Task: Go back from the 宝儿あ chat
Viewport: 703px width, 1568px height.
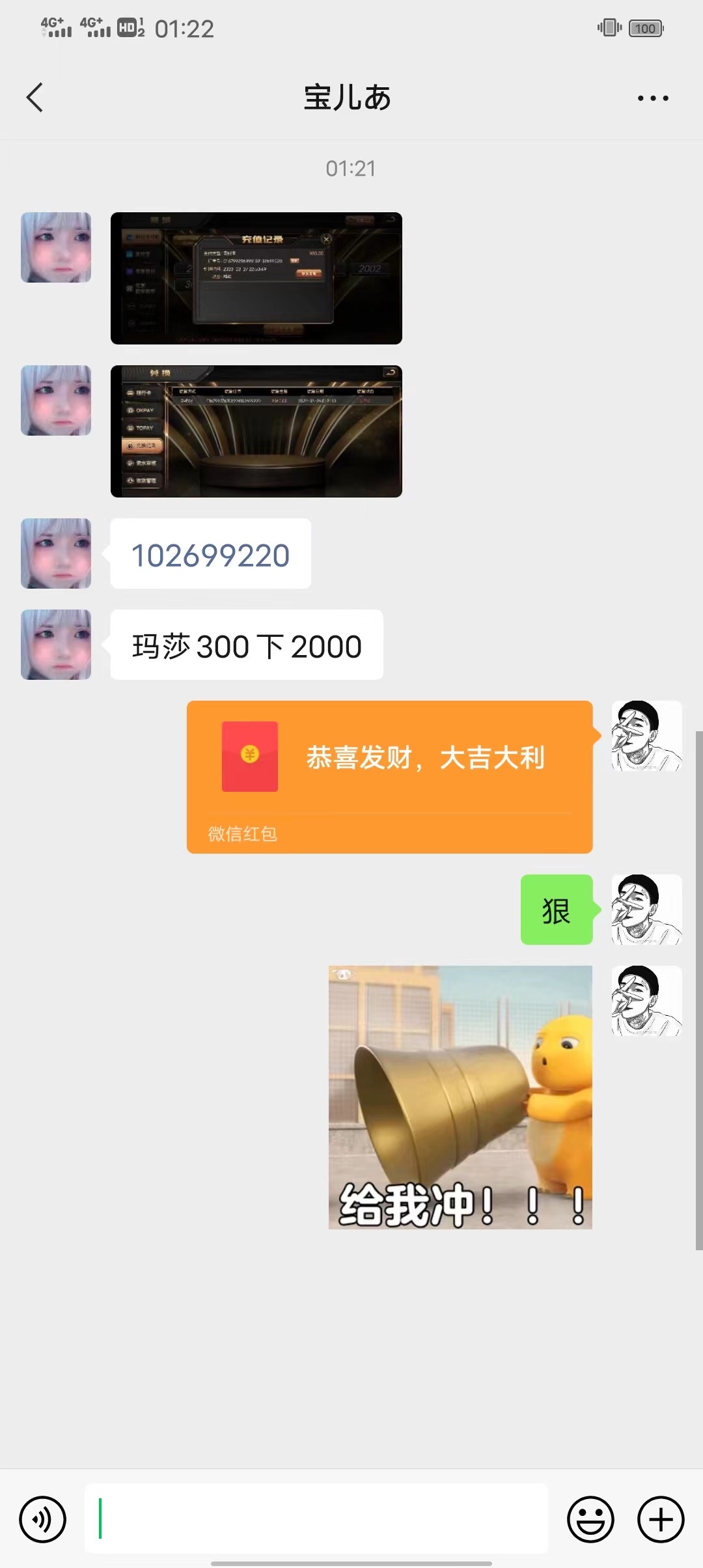Action: 35,98
